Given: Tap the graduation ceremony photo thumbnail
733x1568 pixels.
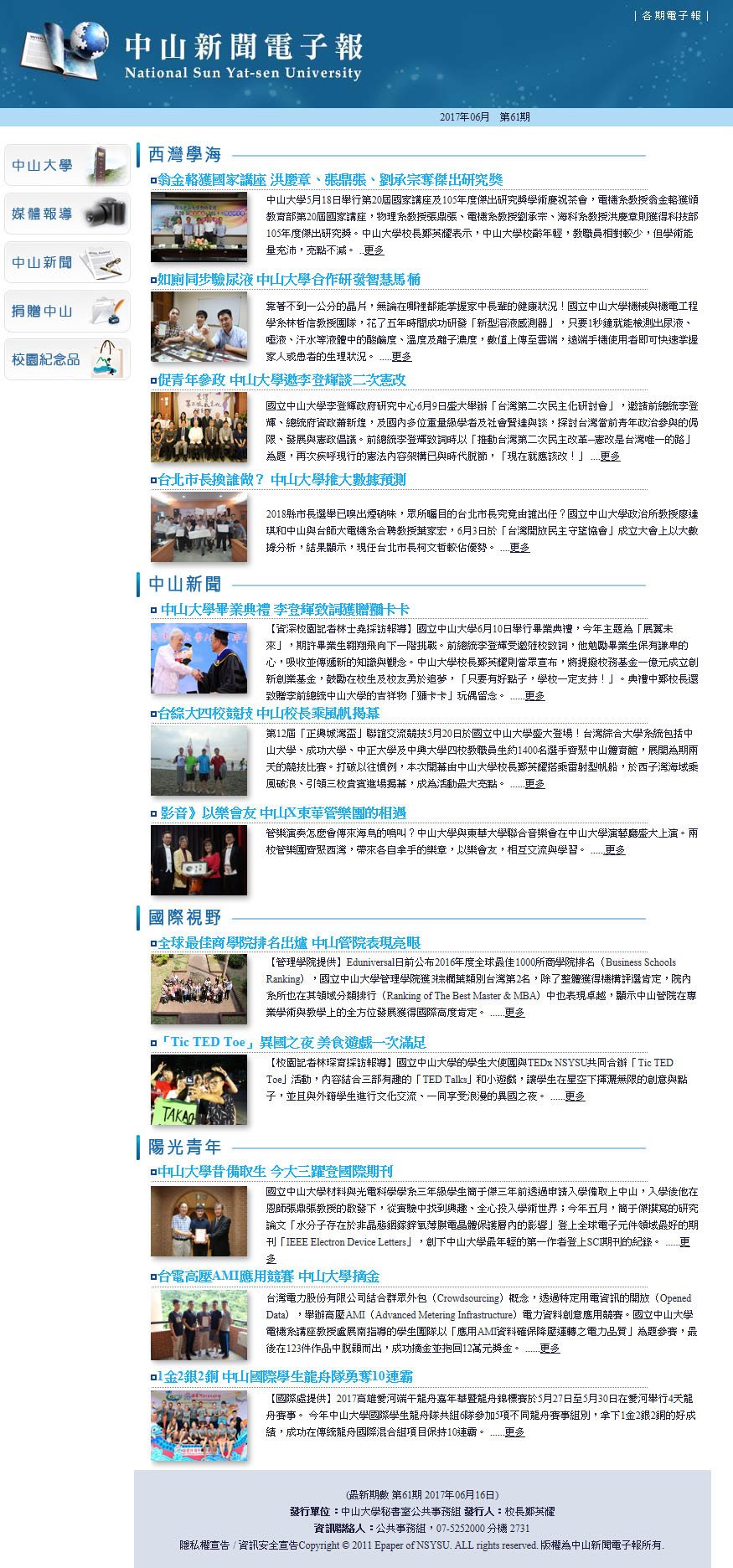Looking at the screenshot, I should point(199,658).
